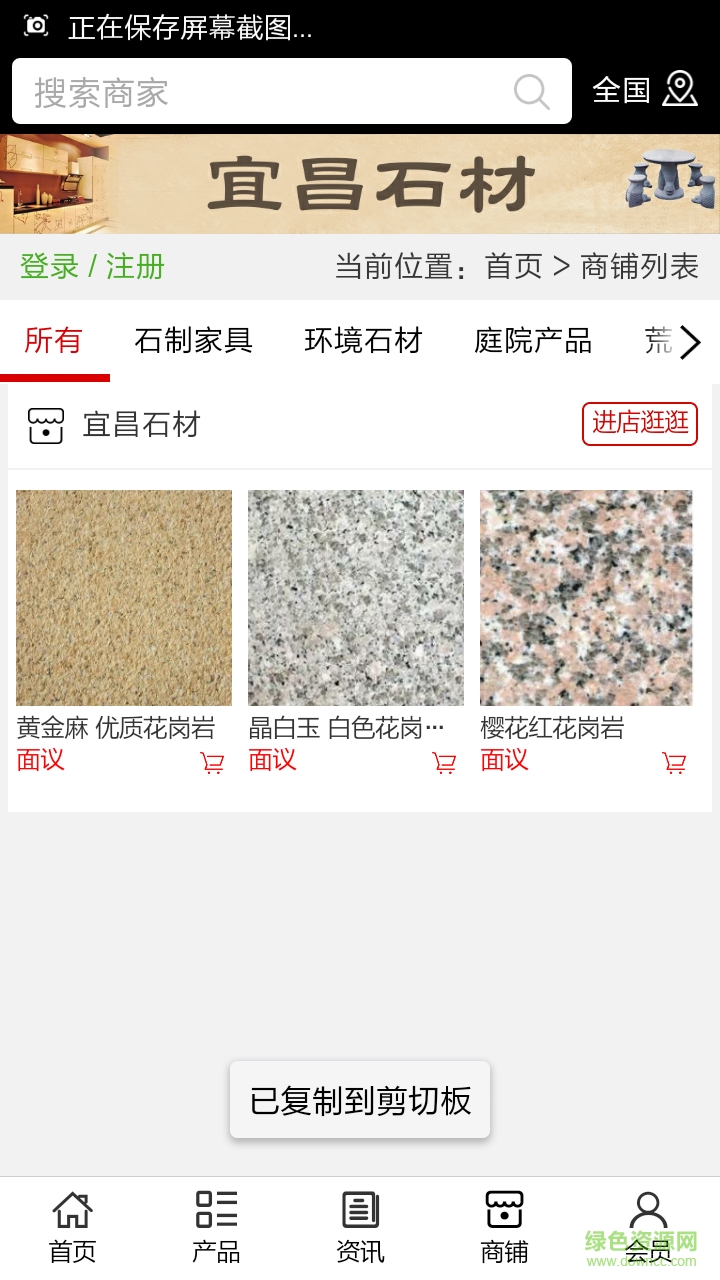The width and height of the screenshot is (720, 1280).
Task: View the 黄金麻 优质花岗岩 product thumbnail
Action: (123, 597)
